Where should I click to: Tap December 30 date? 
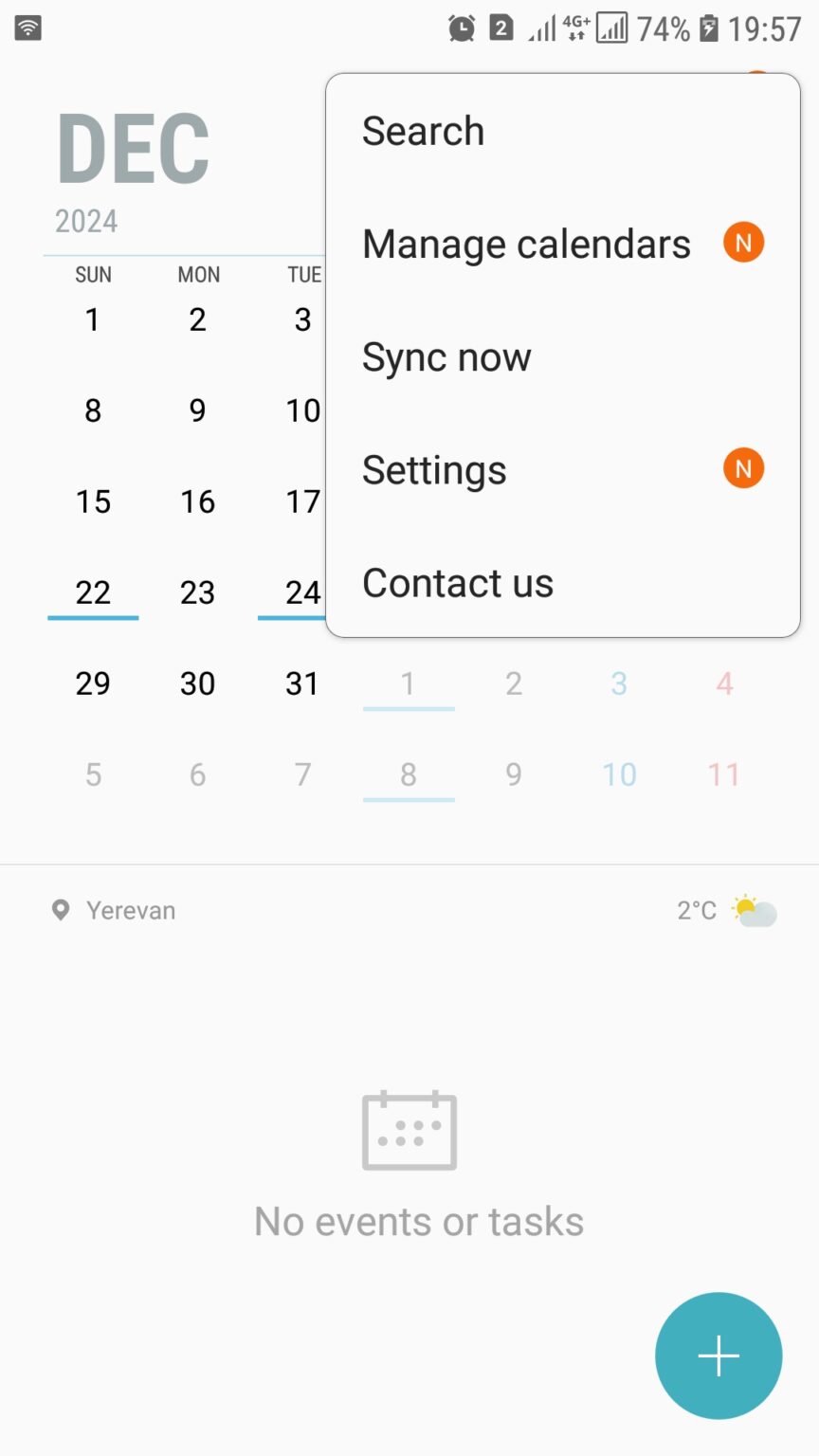197,683
